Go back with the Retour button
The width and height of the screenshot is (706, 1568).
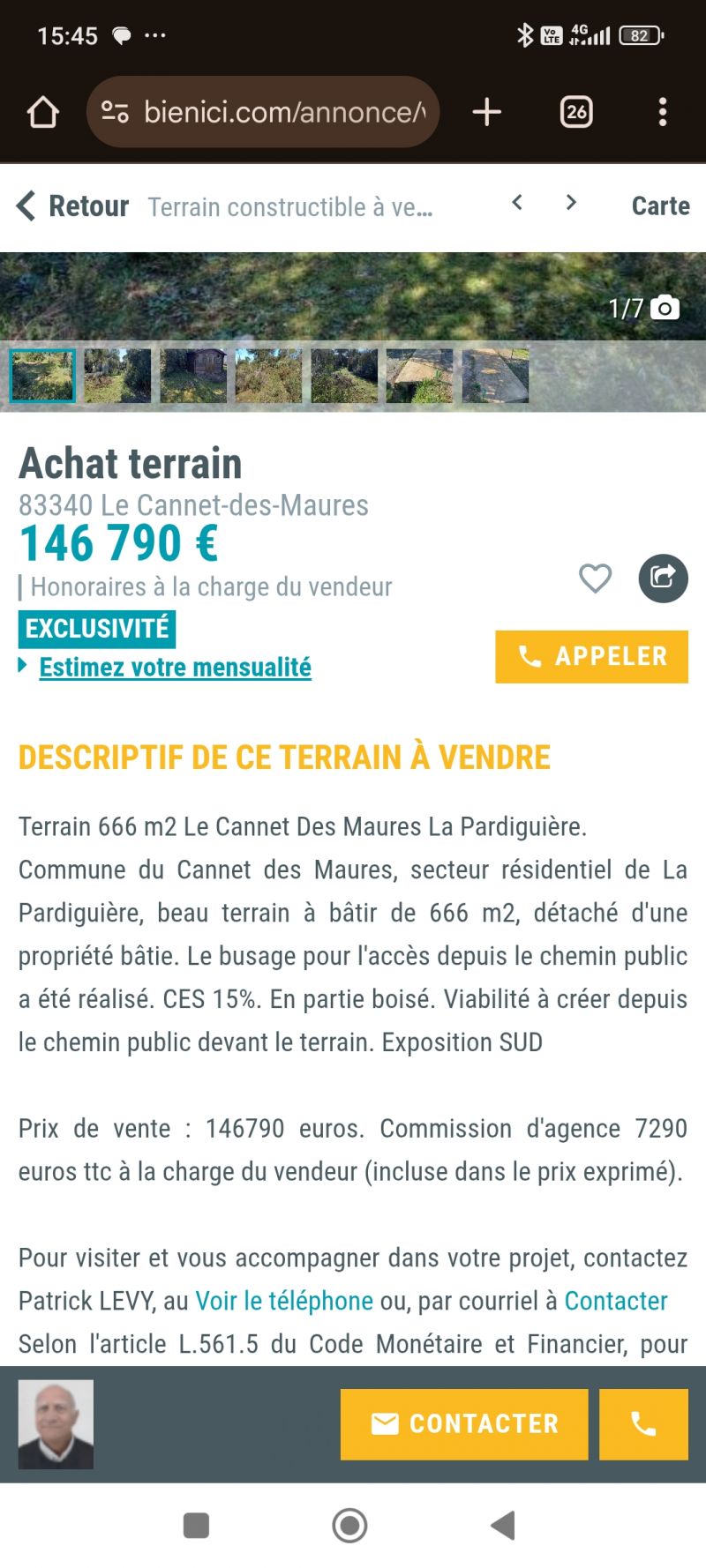pos(73,206)
